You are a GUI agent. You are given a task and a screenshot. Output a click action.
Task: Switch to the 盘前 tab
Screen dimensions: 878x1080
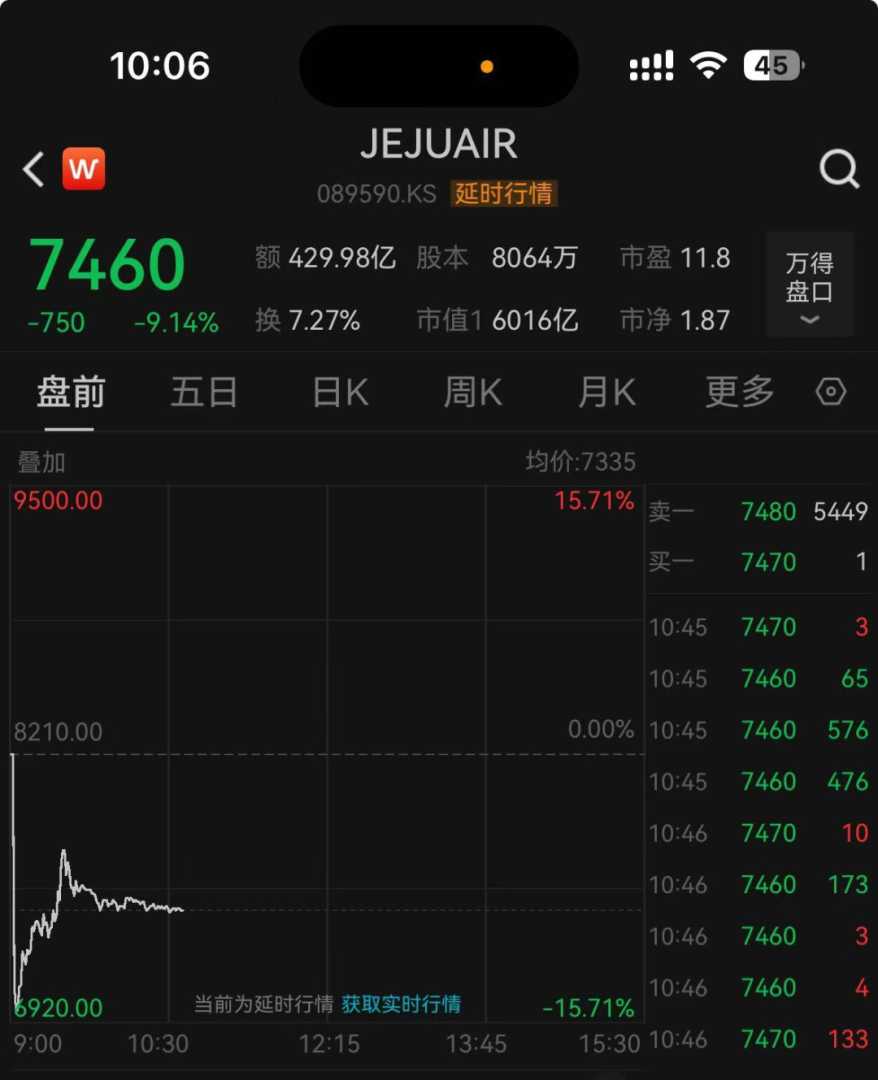(x=70, y=392)
